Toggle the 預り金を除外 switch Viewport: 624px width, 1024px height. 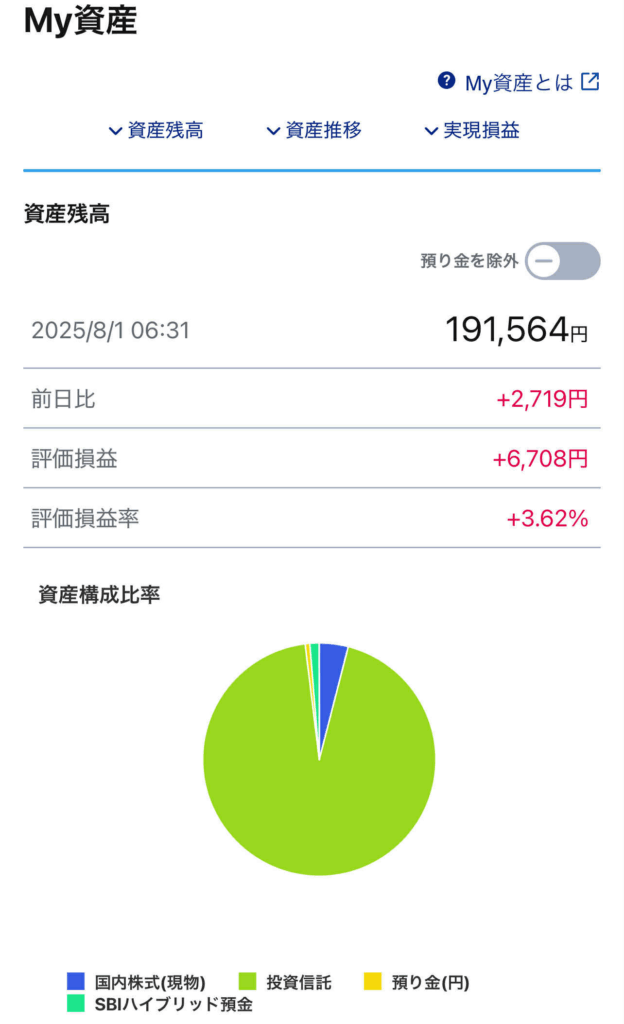pos(563,261)
